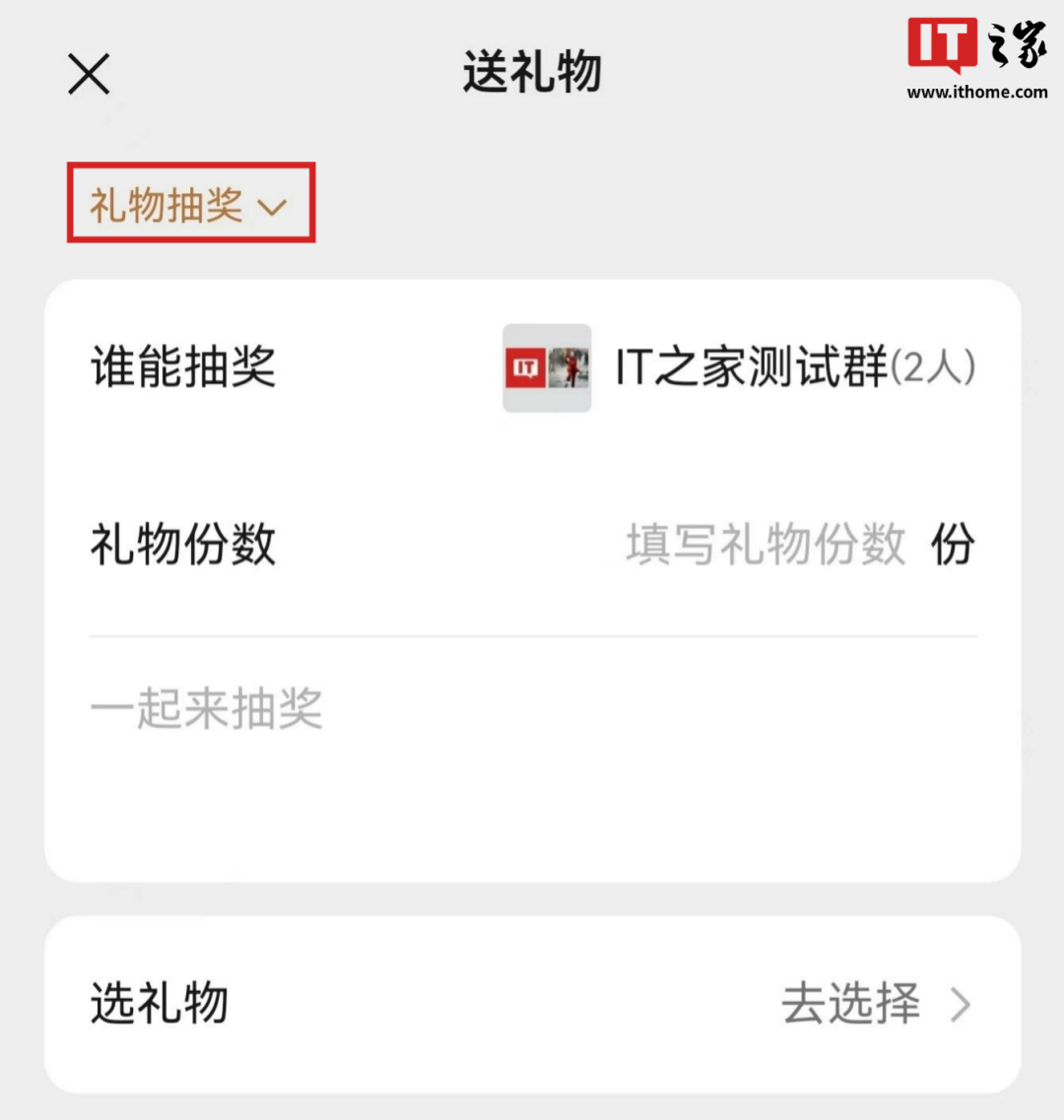Open 选礼物 to choose a gift
The image size is (1064, 1120).
pyautogui.click(x=532, y=1004)
